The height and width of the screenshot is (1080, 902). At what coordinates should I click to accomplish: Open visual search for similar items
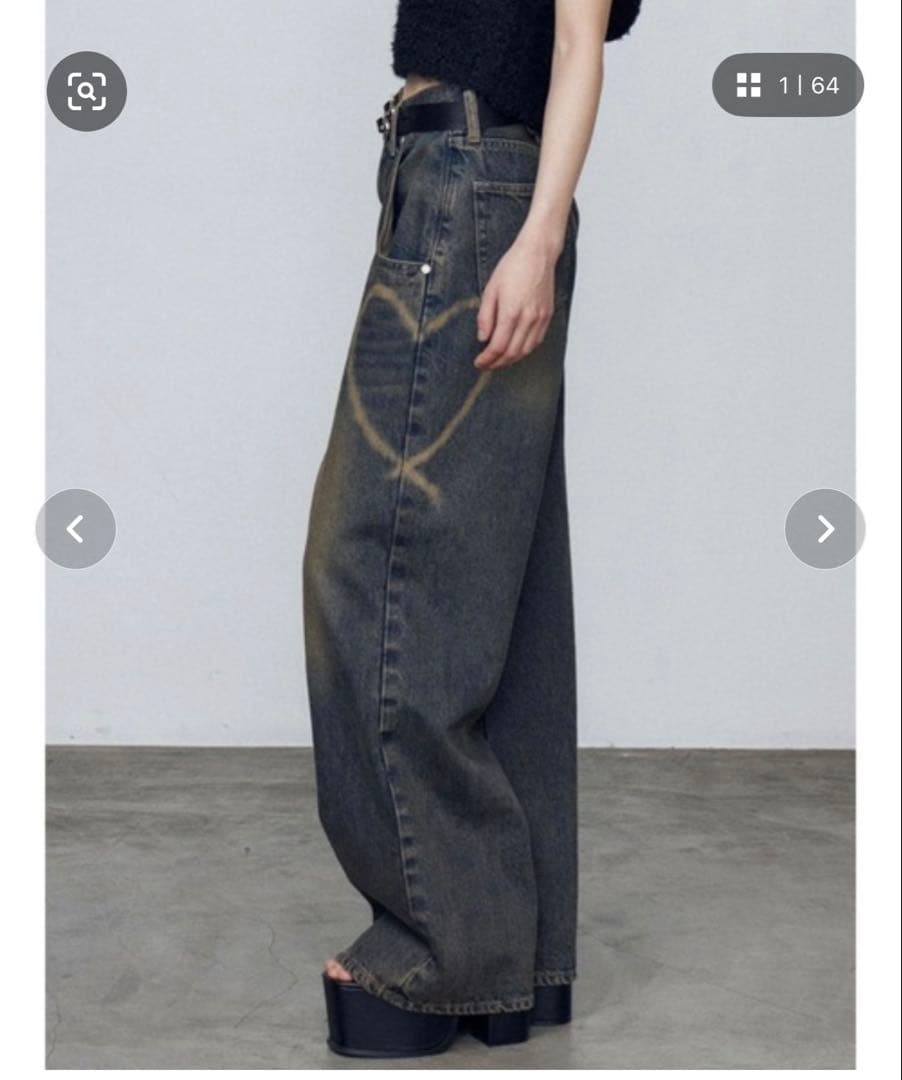(x=87, y=91)
